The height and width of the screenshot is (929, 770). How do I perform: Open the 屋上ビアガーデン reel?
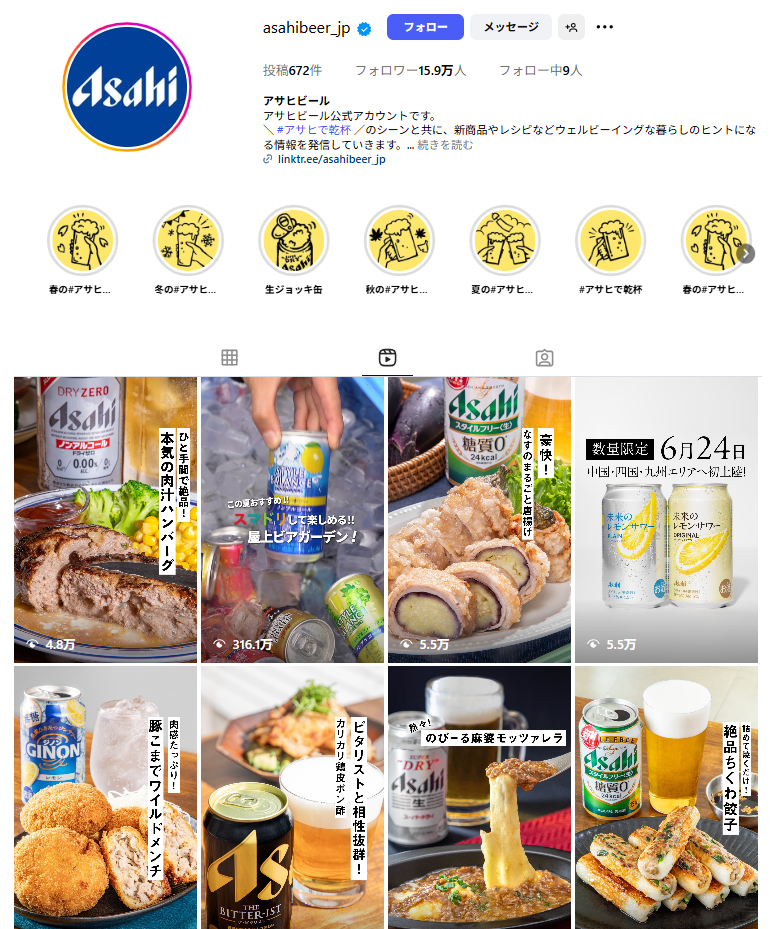[x=292, y=520]
